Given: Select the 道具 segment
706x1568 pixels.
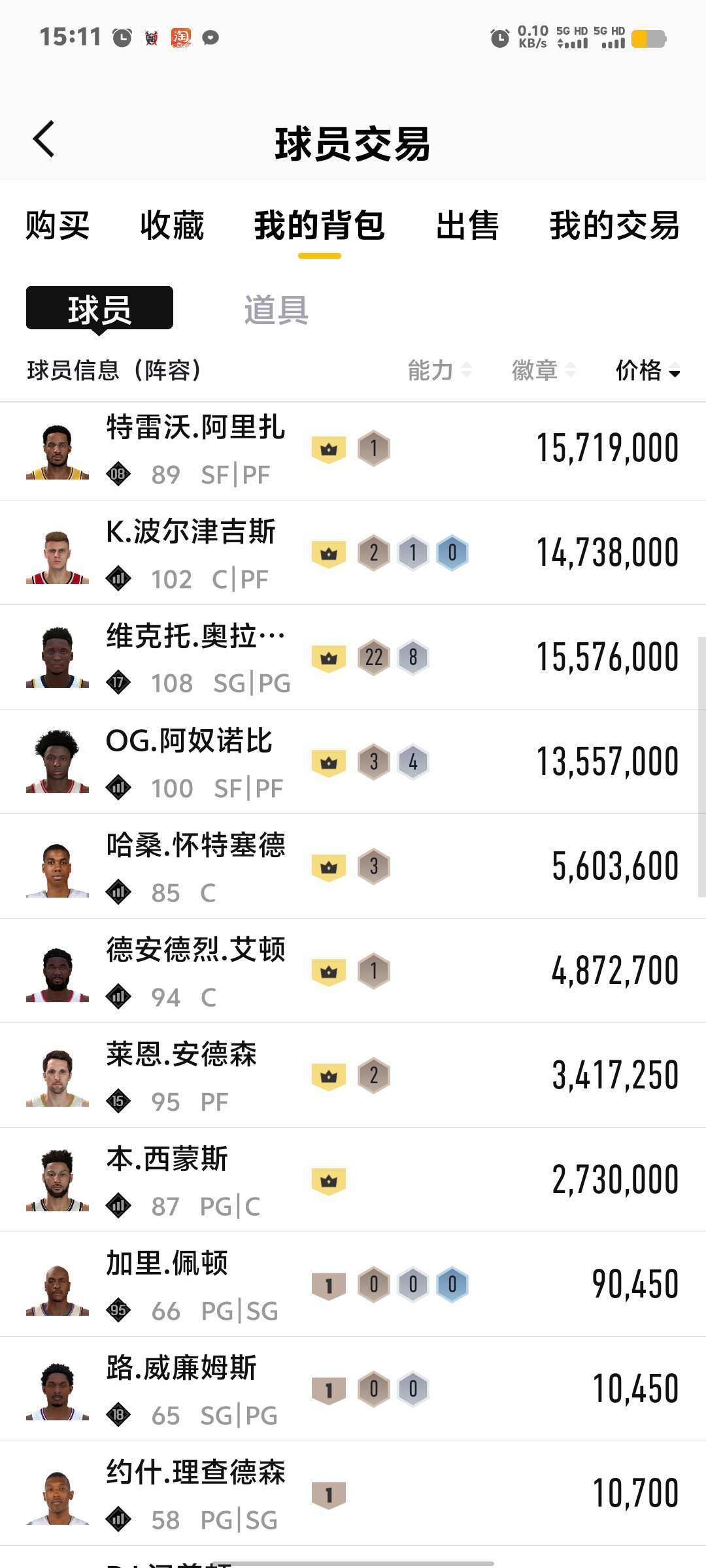Looking at the screenshot, I should [276, 309].
